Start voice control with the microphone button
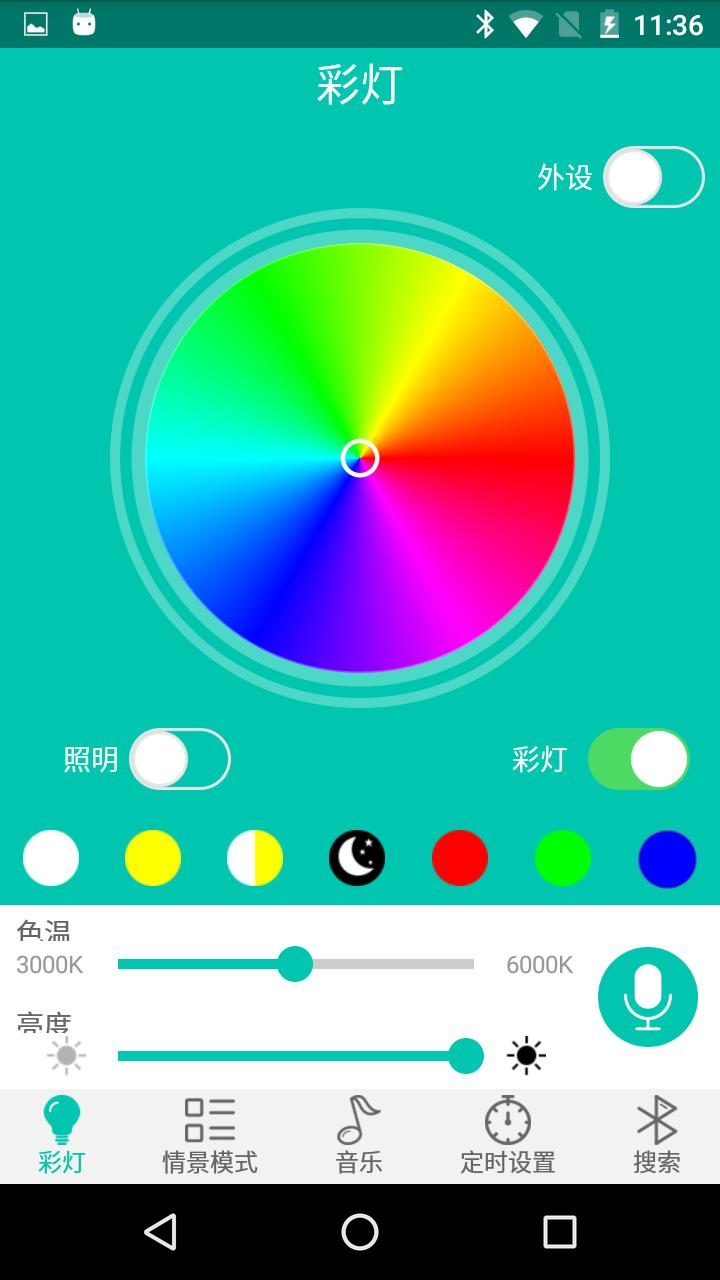Screen dimensions: 720x1280 tap(648, 997)
